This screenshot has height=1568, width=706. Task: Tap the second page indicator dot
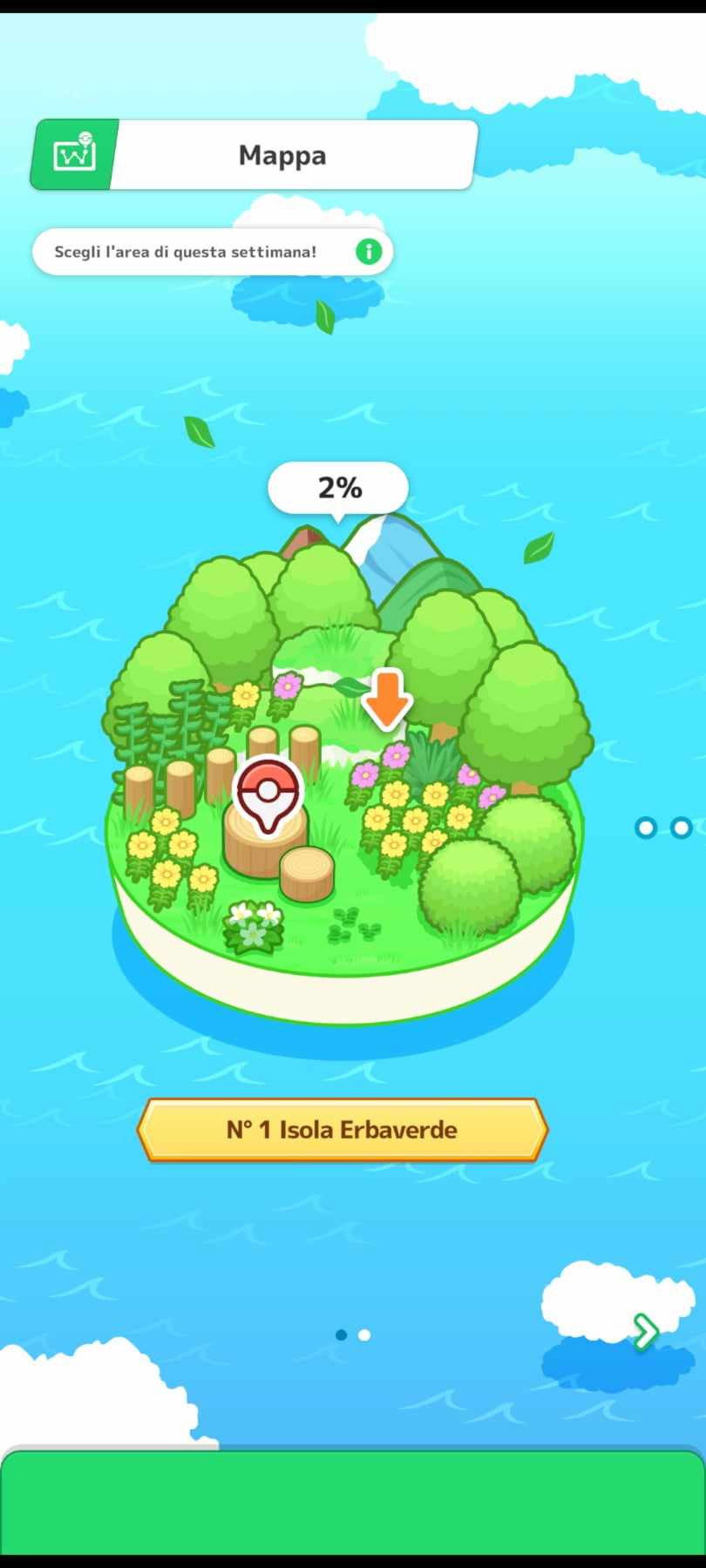coord(364,1335)
